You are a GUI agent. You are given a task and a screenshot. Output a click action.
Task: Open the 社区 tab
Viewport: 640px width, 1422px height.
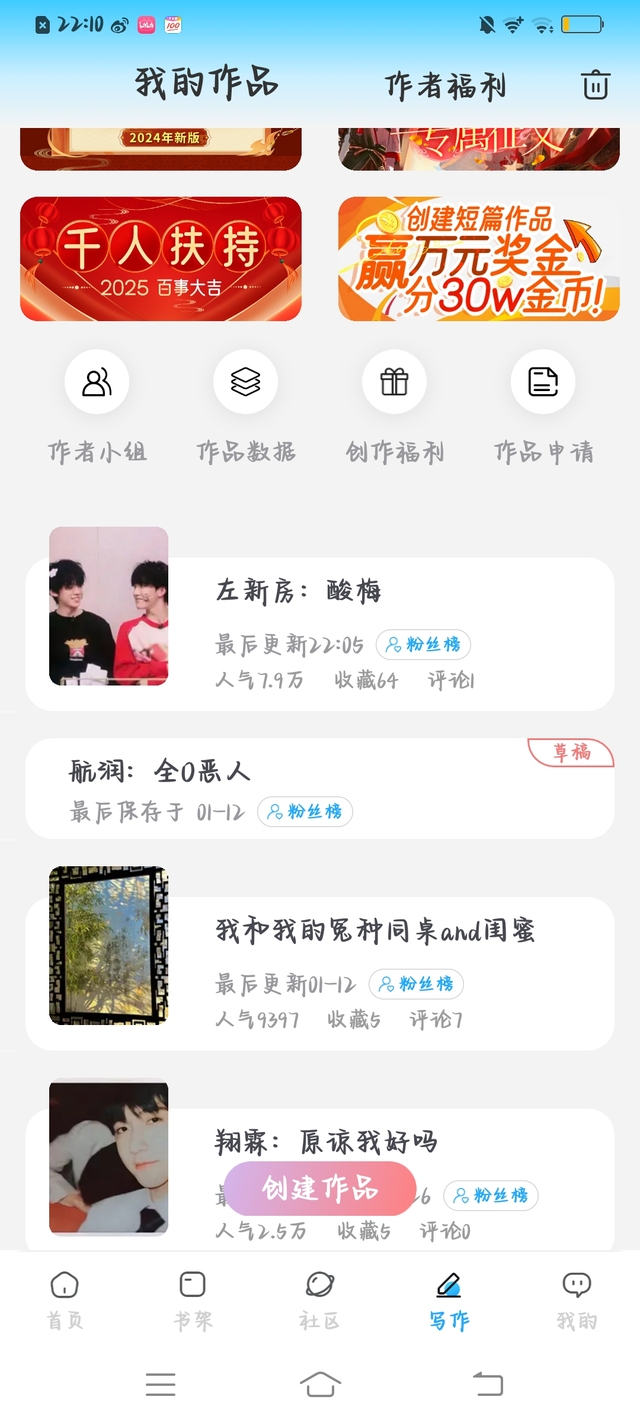coord(320,1300)
